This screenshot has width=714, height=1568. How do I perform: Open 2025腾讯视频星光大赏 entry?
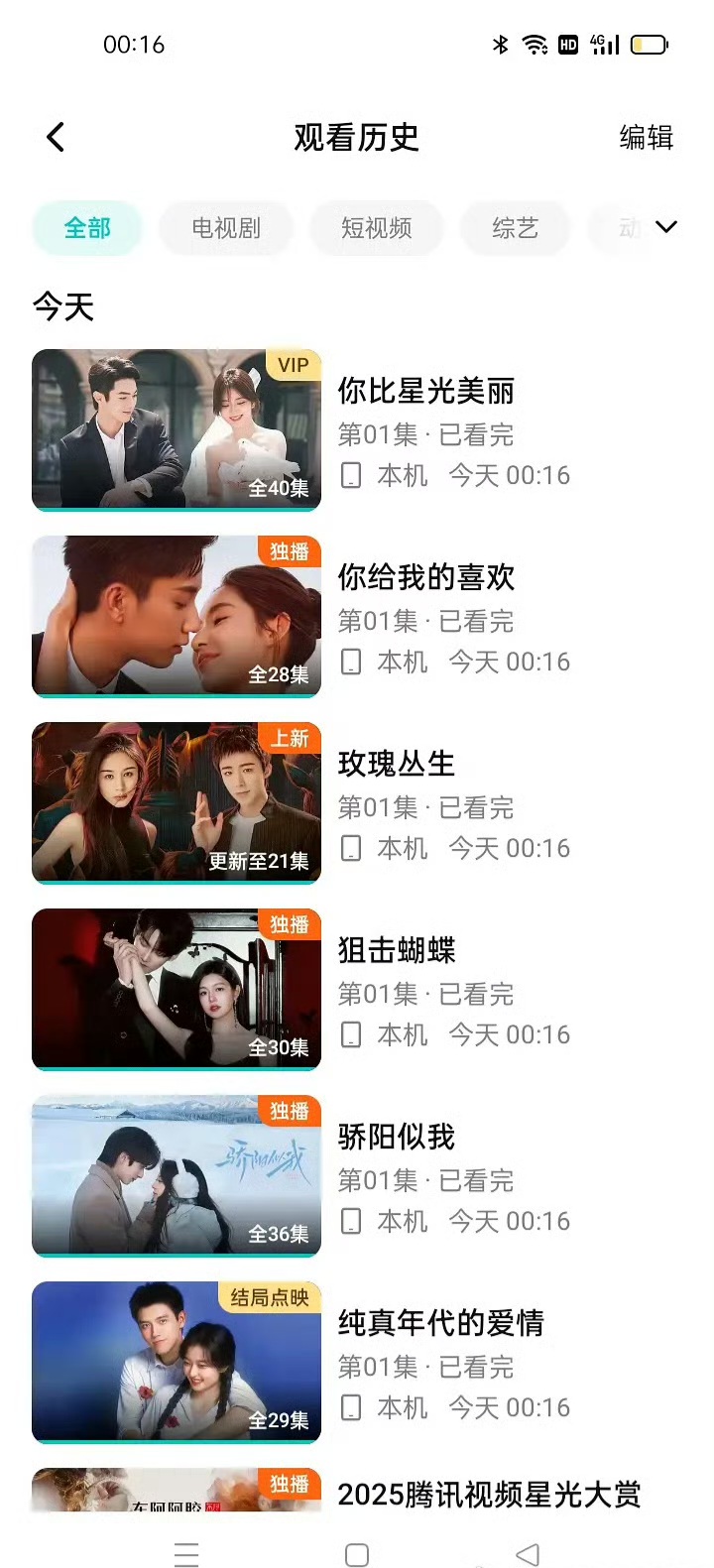point(488,1494)
